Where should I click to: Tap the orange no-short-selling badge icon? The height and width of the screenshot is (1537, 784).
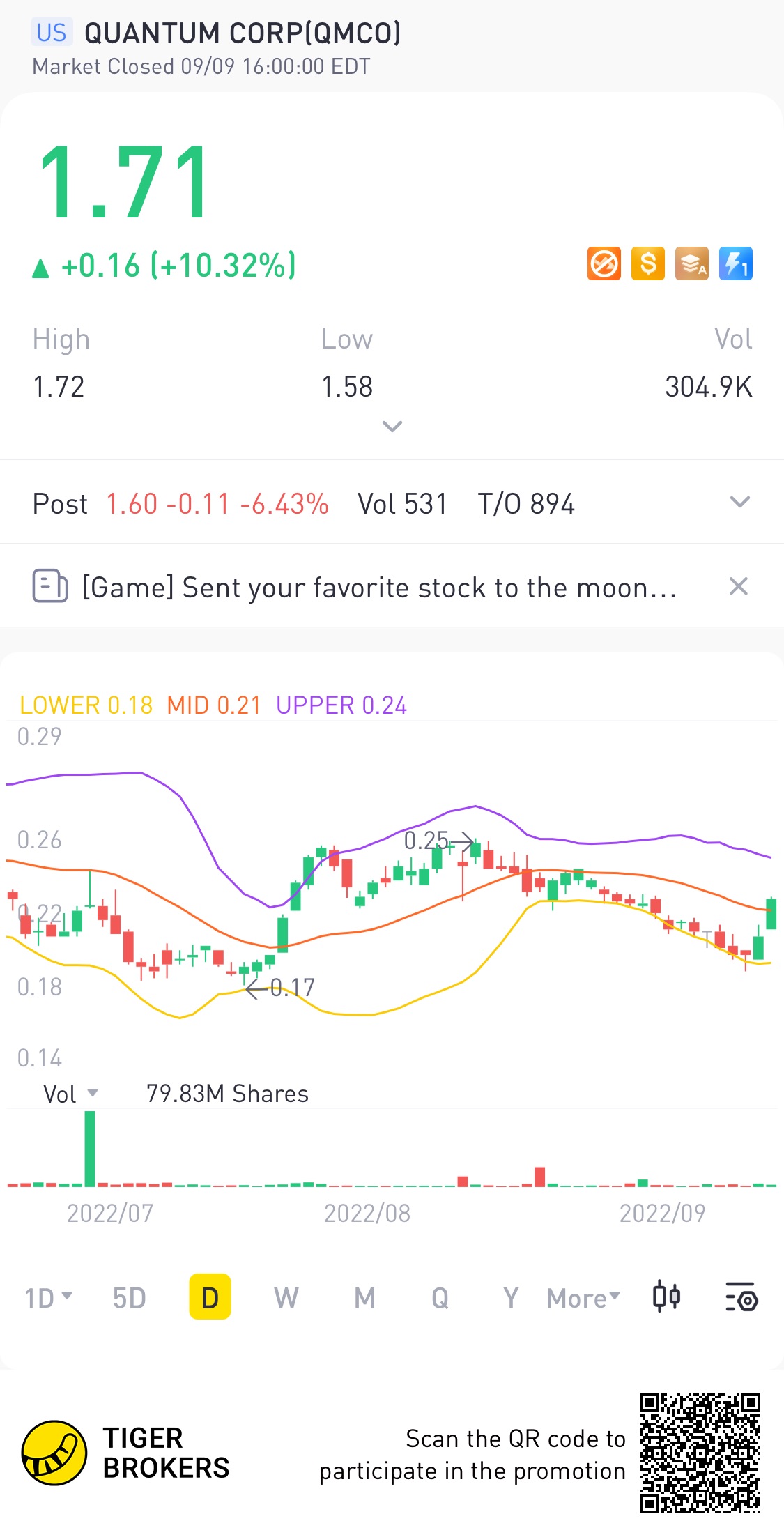click(604, 264)
